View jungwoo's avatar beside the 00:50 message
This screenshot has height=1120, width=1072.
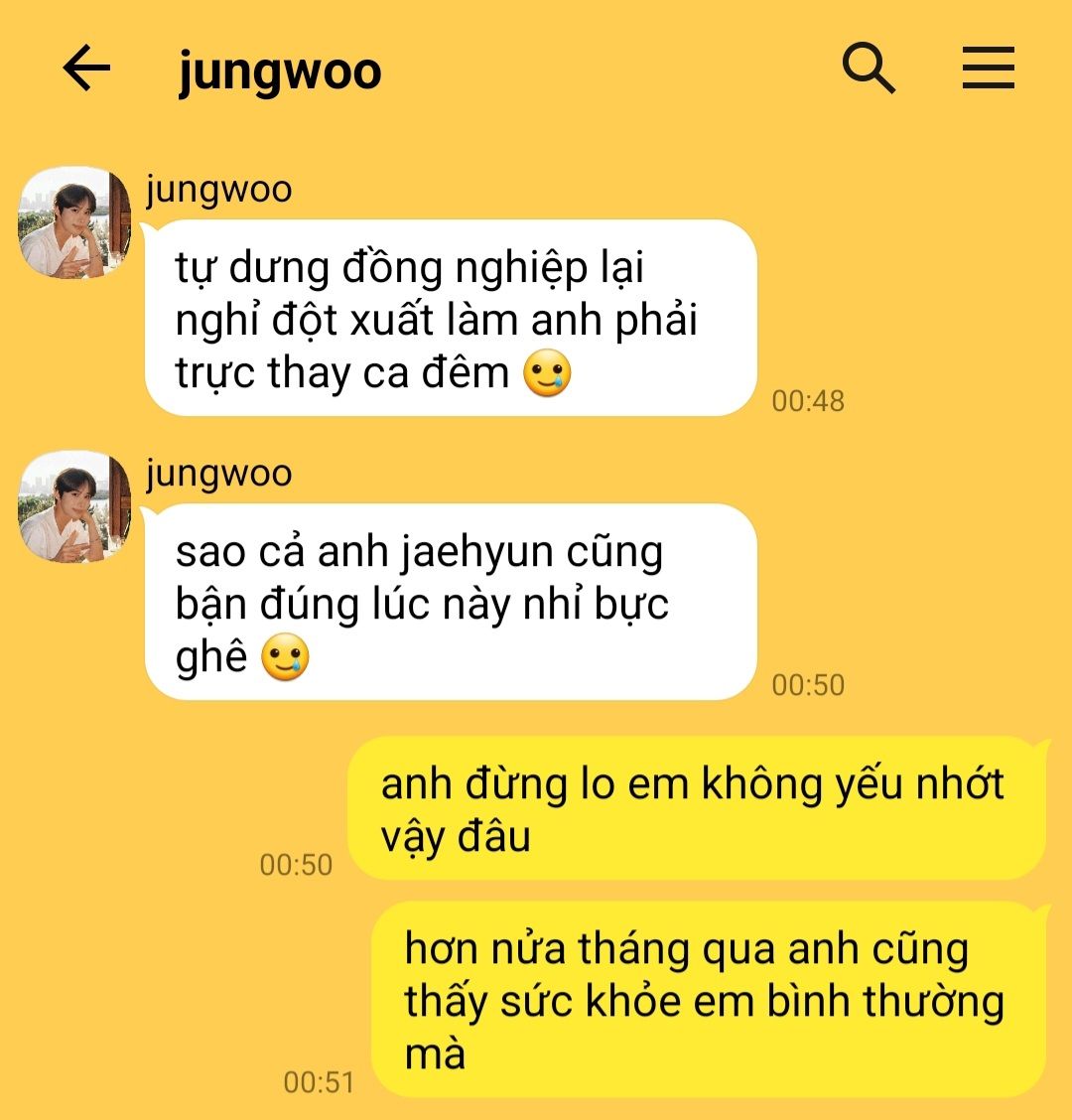pyautogui.click(x=74, y=506)
